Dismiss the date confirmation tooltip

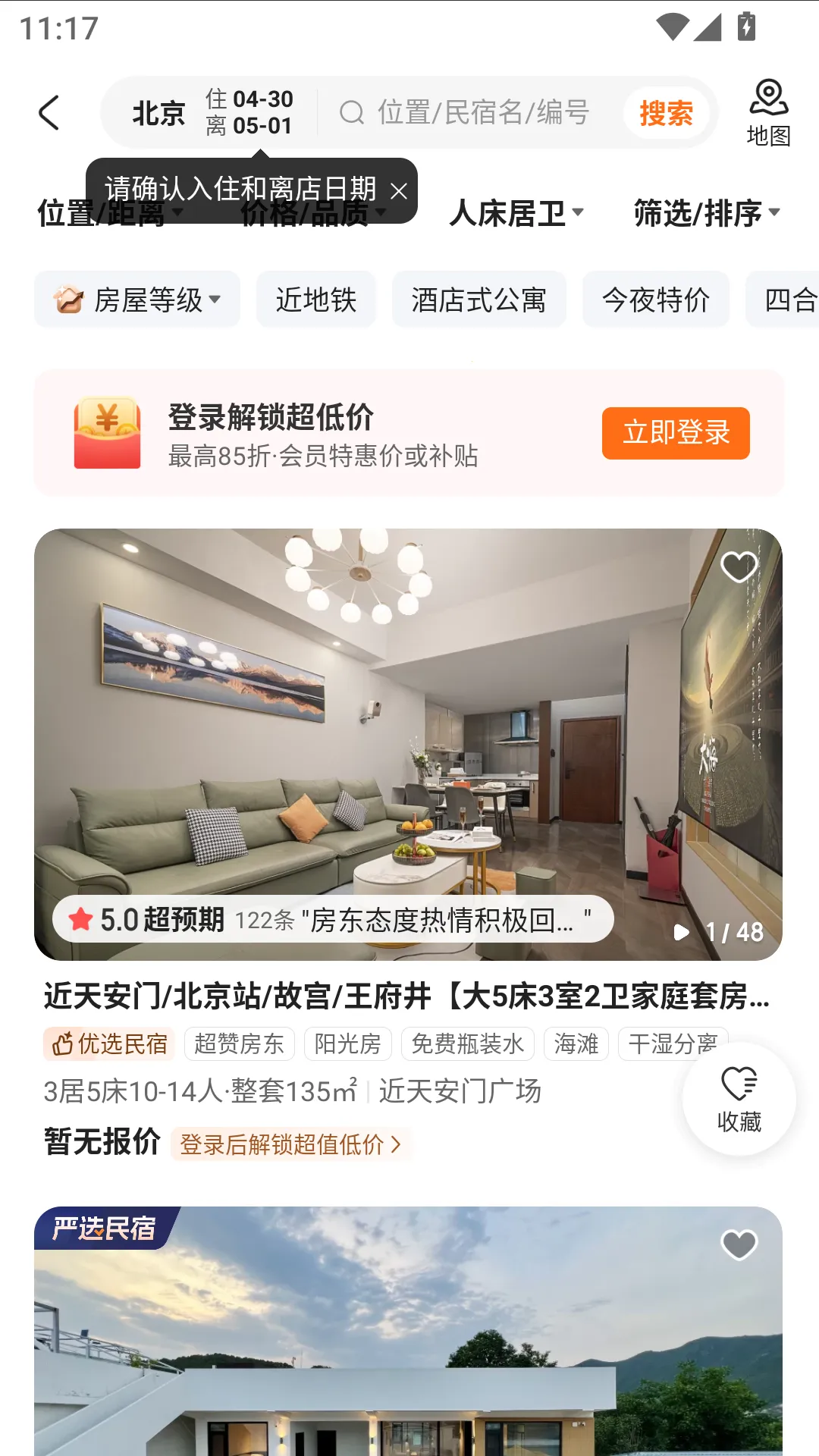click(399, 191)
